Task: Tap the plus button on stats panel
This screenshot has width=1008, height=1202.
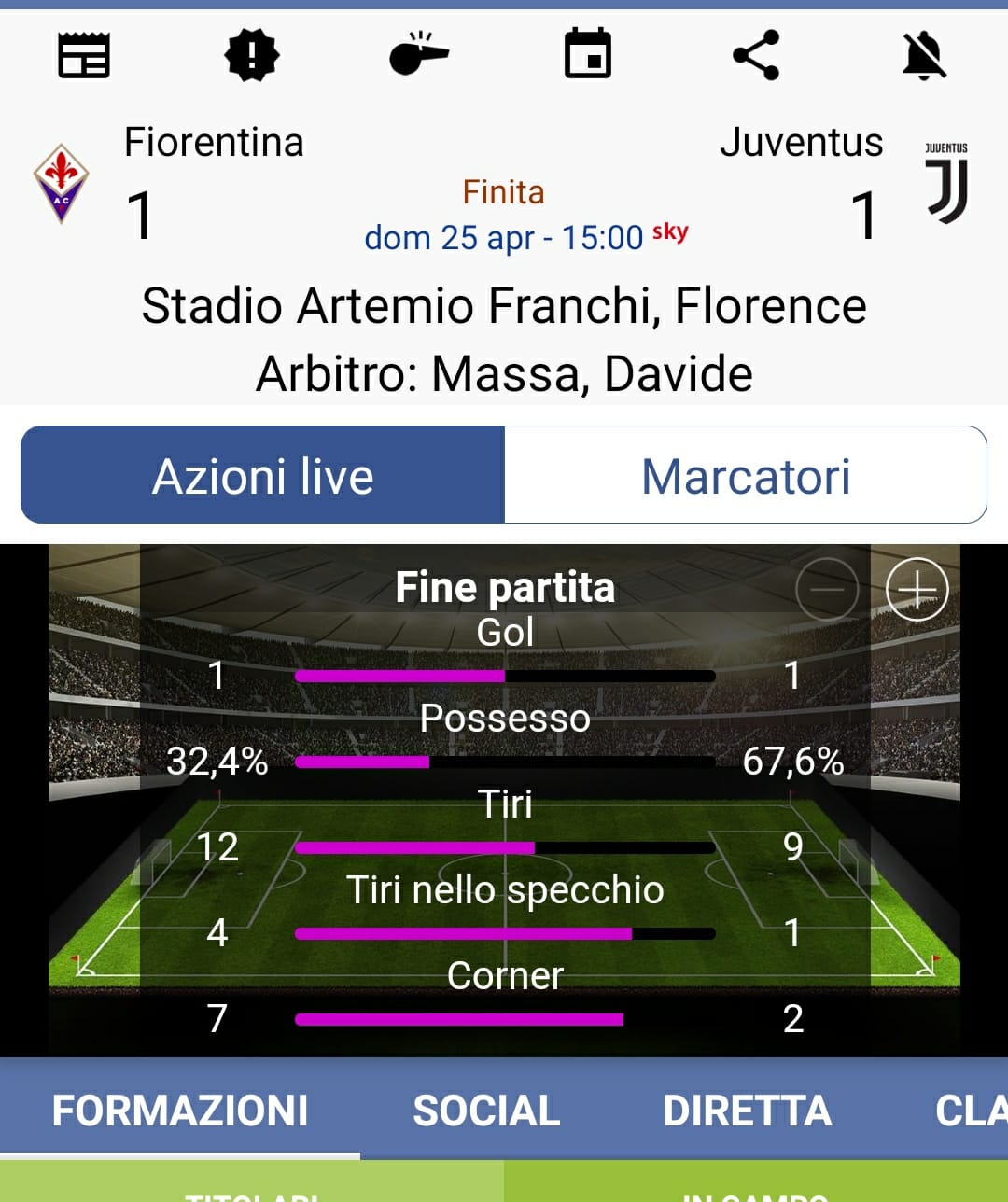Action: (917, 590)
